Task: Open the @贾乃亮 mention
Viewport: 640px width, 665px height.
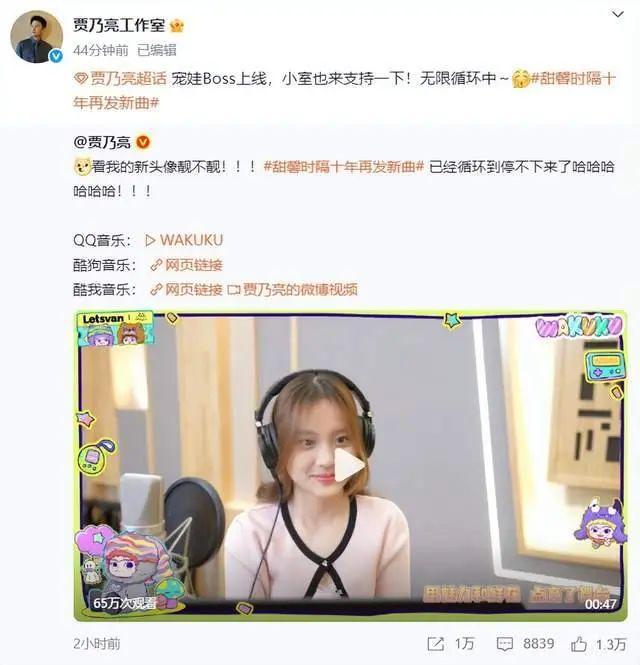Action: [x=103, y=142]
